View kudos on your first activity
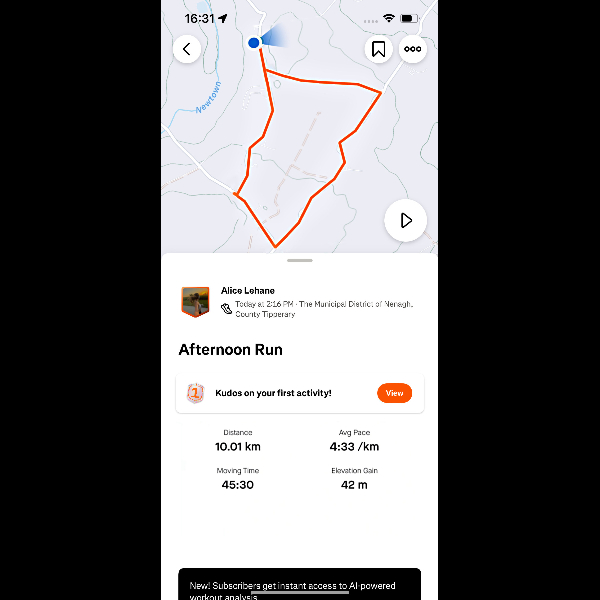The image size is (600, 600). [394, 393]
